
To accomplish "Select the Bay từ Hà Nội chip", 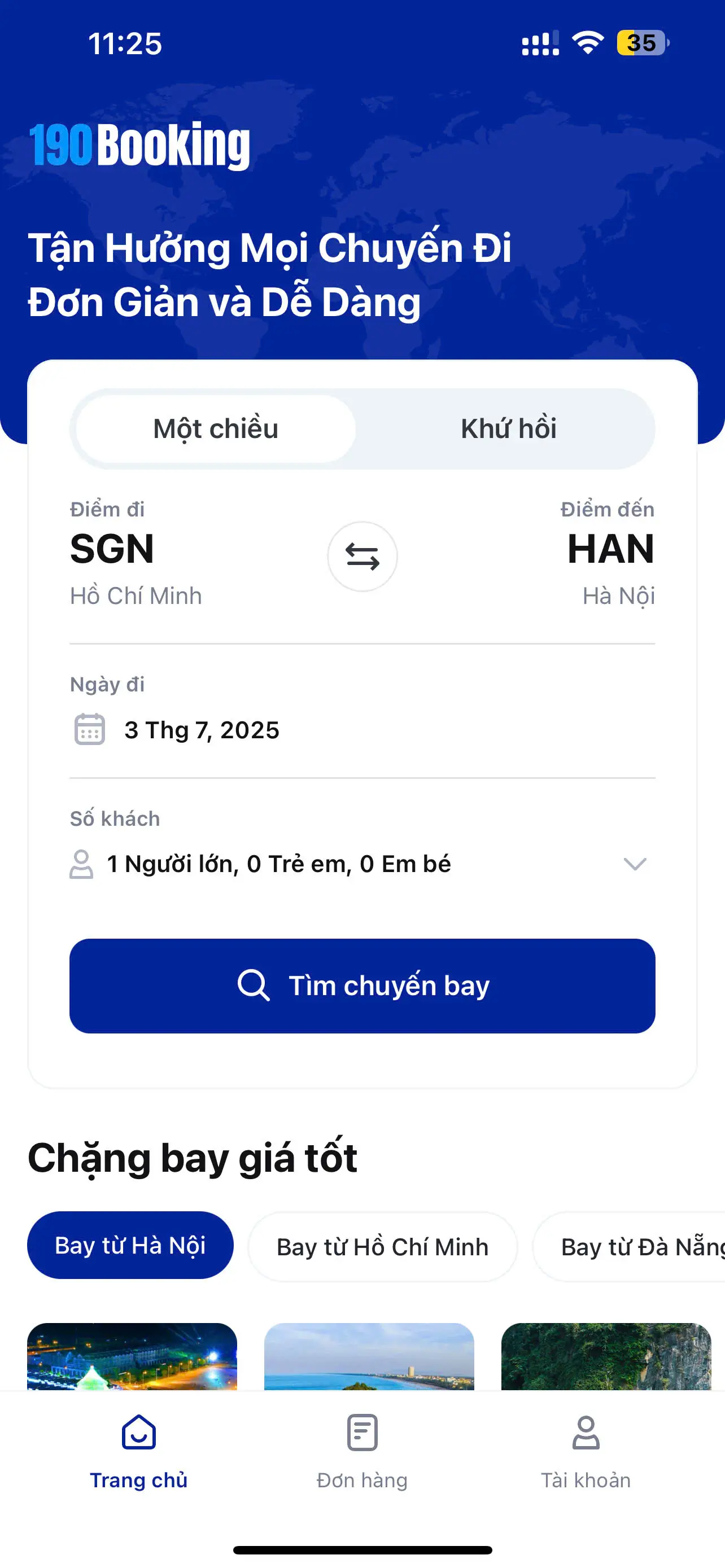I will 130,1246.
